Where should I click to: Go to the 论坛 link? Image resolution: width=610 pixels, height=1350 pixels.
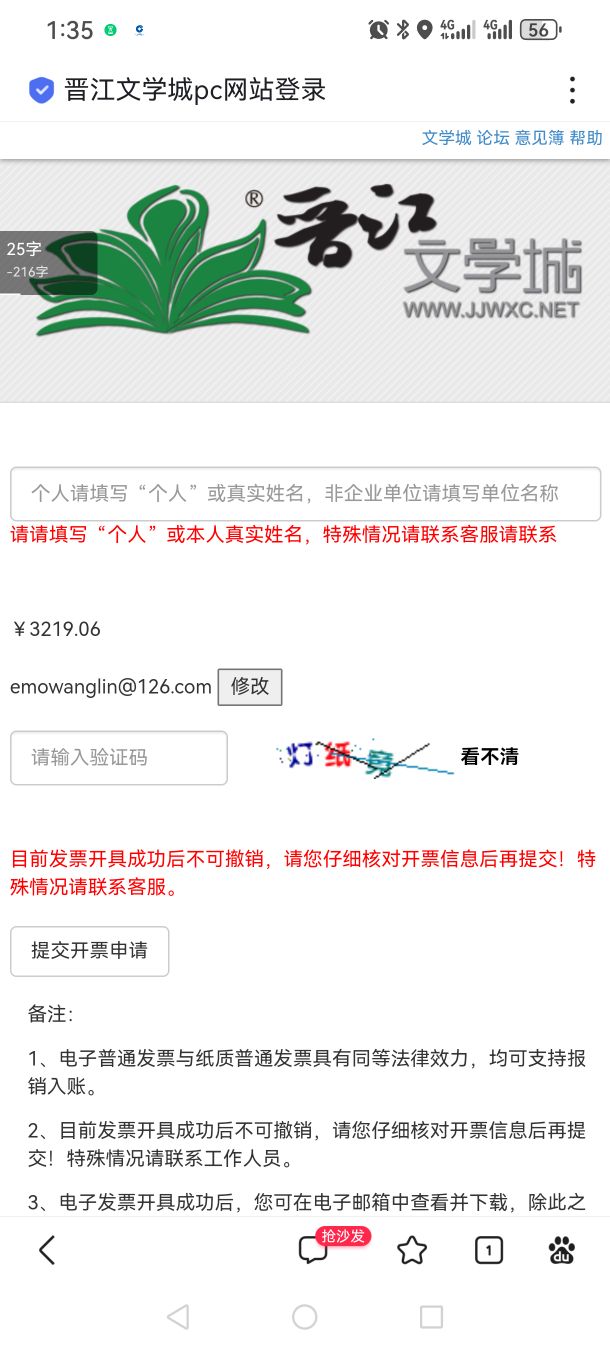coord(493,138)
